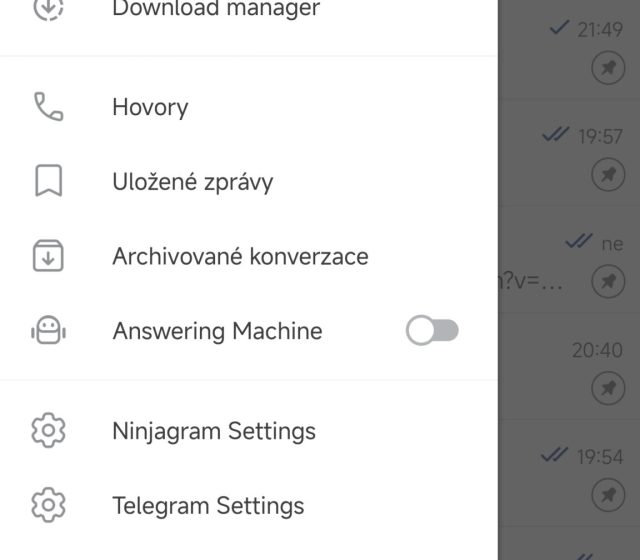Viewport: 640px width, 560px height.
Task: Open Ninjagram Settings
Action: click(x=213, y=431)
